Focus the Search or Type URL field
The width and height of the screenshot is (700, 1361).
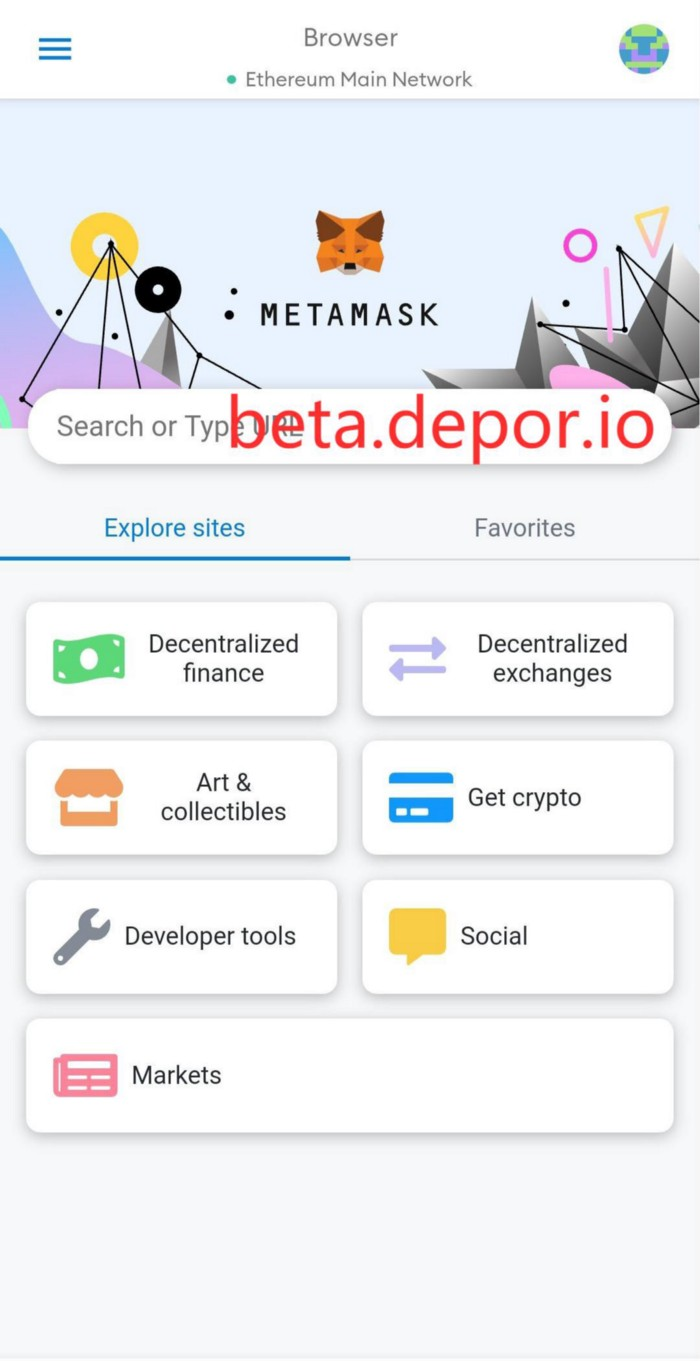pyautogui.click(x=140, y=427)
